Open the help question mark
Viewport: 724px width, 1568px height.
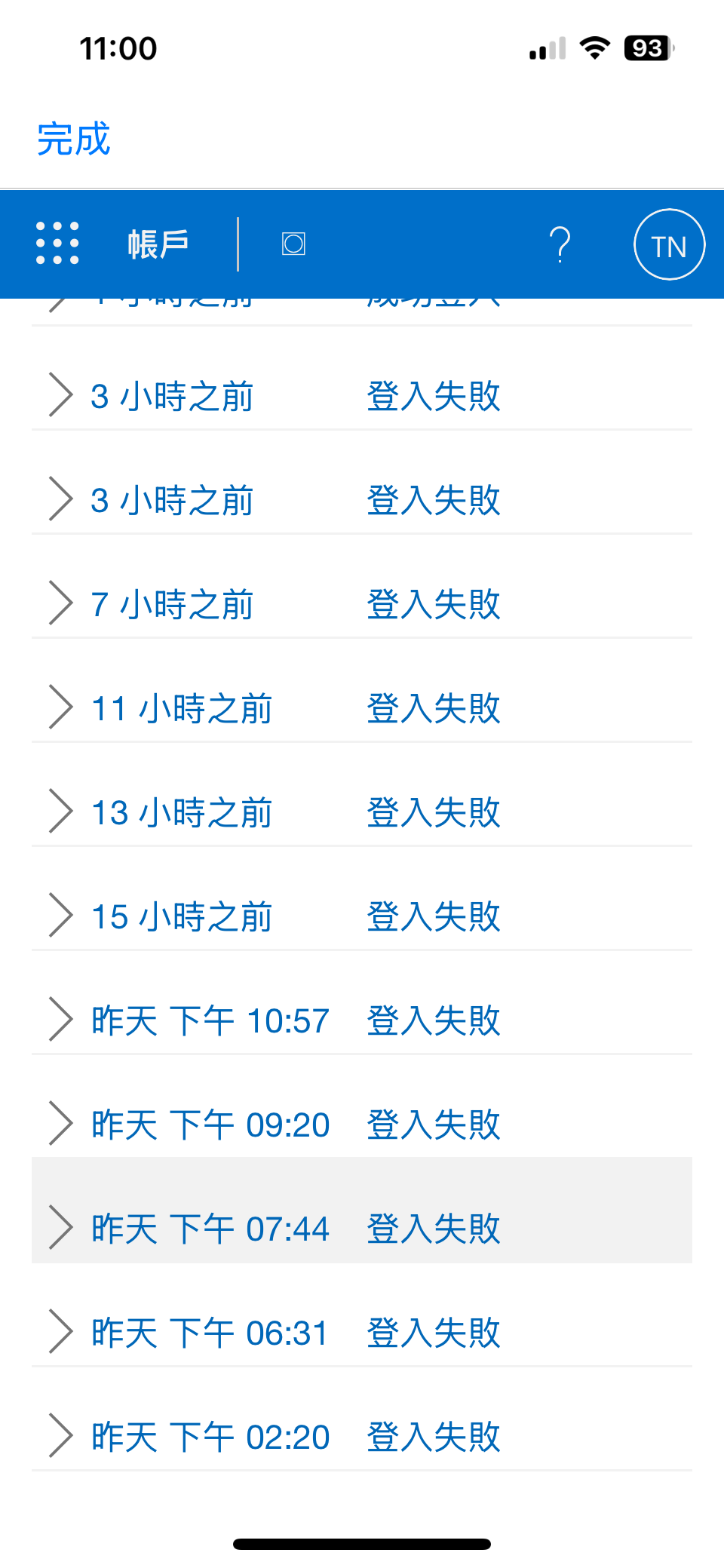tap(560, 244)
